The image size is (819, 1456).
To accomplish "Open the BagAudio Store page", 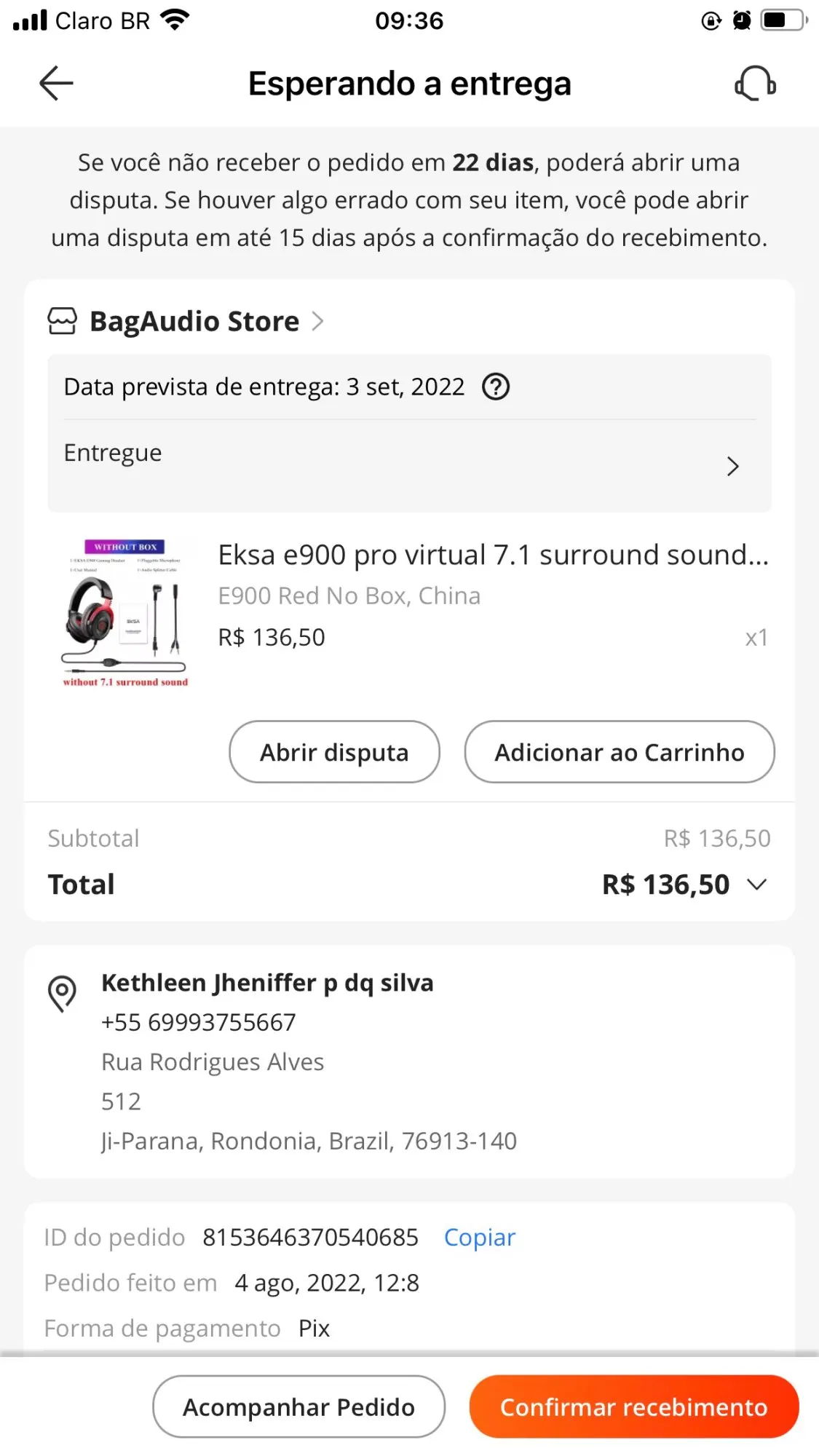I will coord(194,321).
